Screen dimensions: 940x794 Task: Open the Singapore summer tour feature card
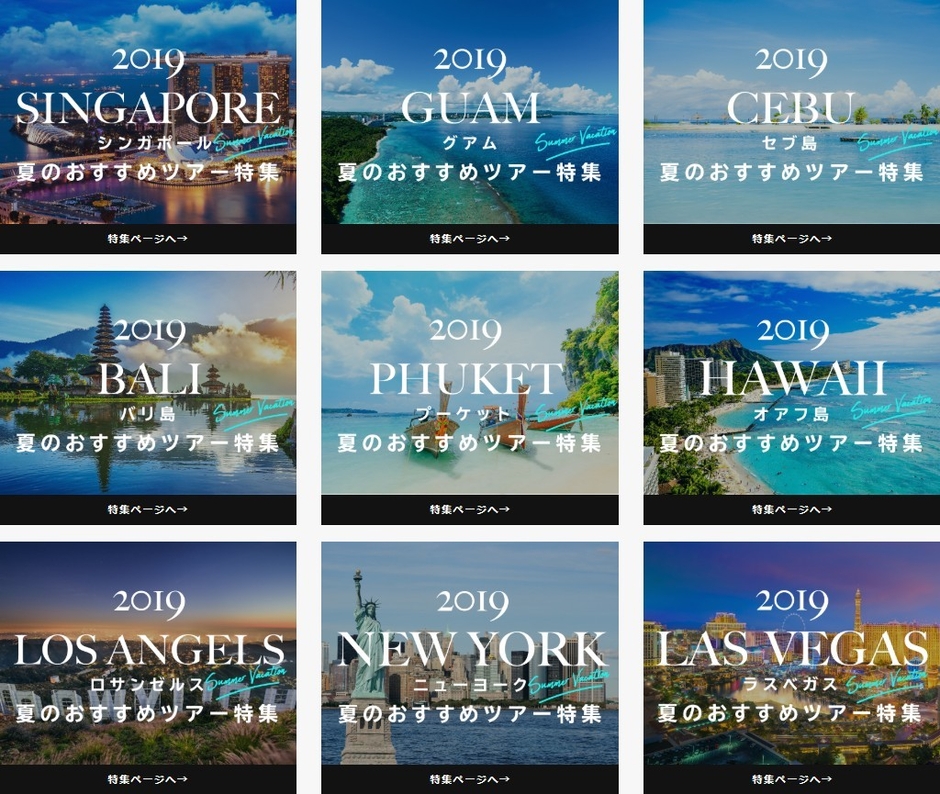(148, 110)
